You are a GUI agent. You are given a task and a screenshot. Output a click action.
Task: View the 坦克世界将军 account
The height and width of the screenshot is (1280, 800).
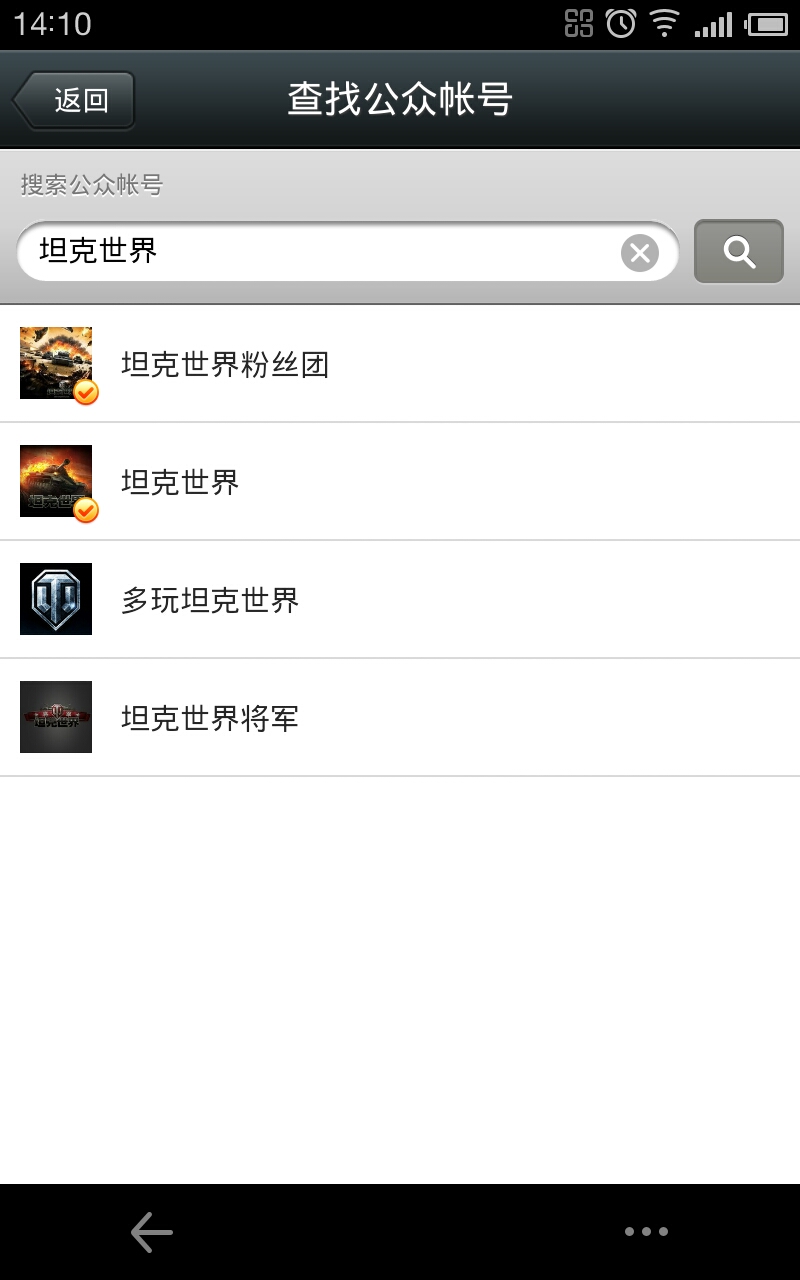[400, 718]
